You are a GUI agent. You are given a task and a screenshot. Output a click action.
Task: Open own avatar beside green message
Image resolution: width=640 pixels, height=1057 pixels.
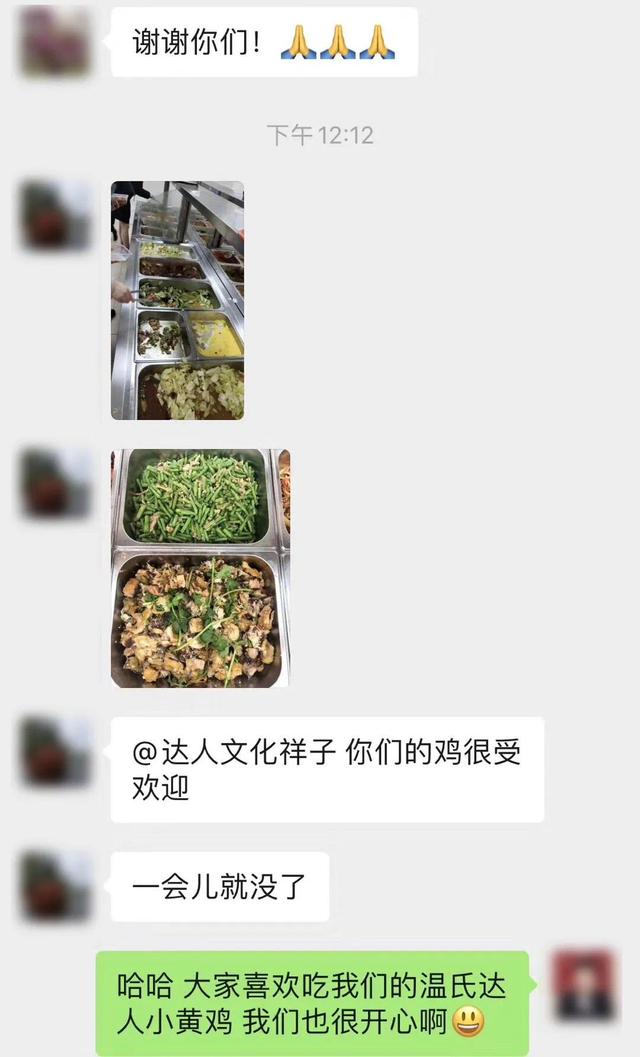pos(585,985)
